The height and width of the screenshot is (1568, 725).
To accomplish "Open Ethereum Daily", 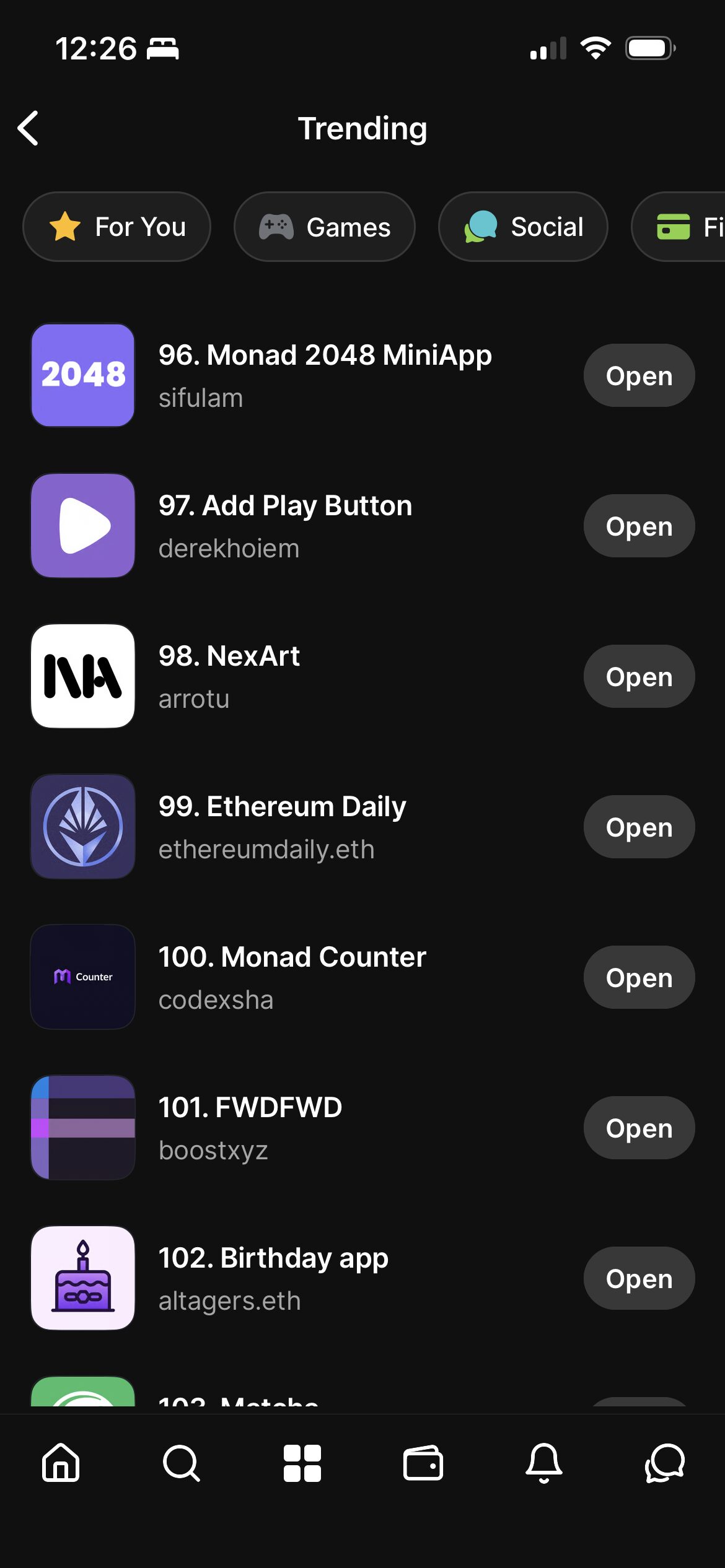I will [x=638, y=827].
